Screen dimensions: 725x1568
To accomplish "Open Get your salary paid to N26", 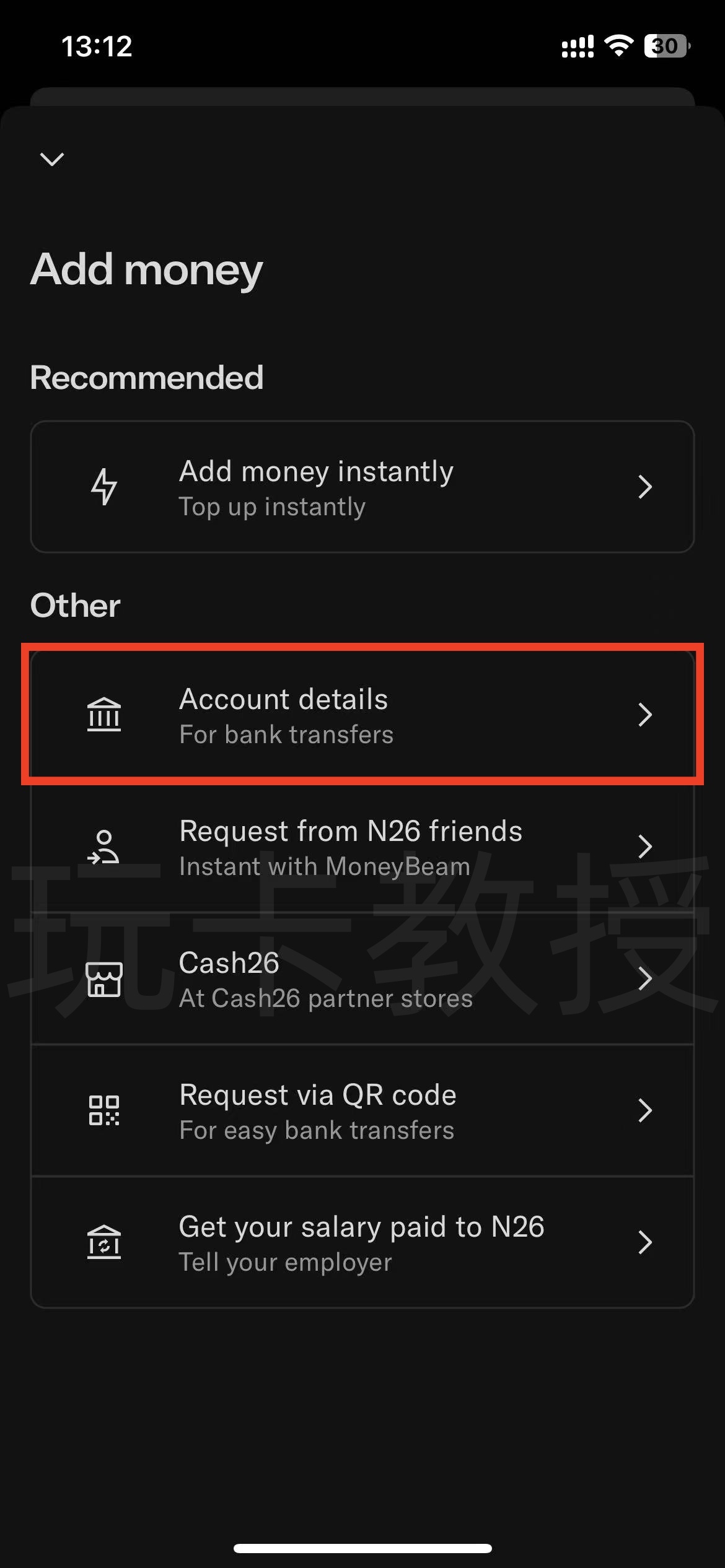I will [x=362, y=1242].
